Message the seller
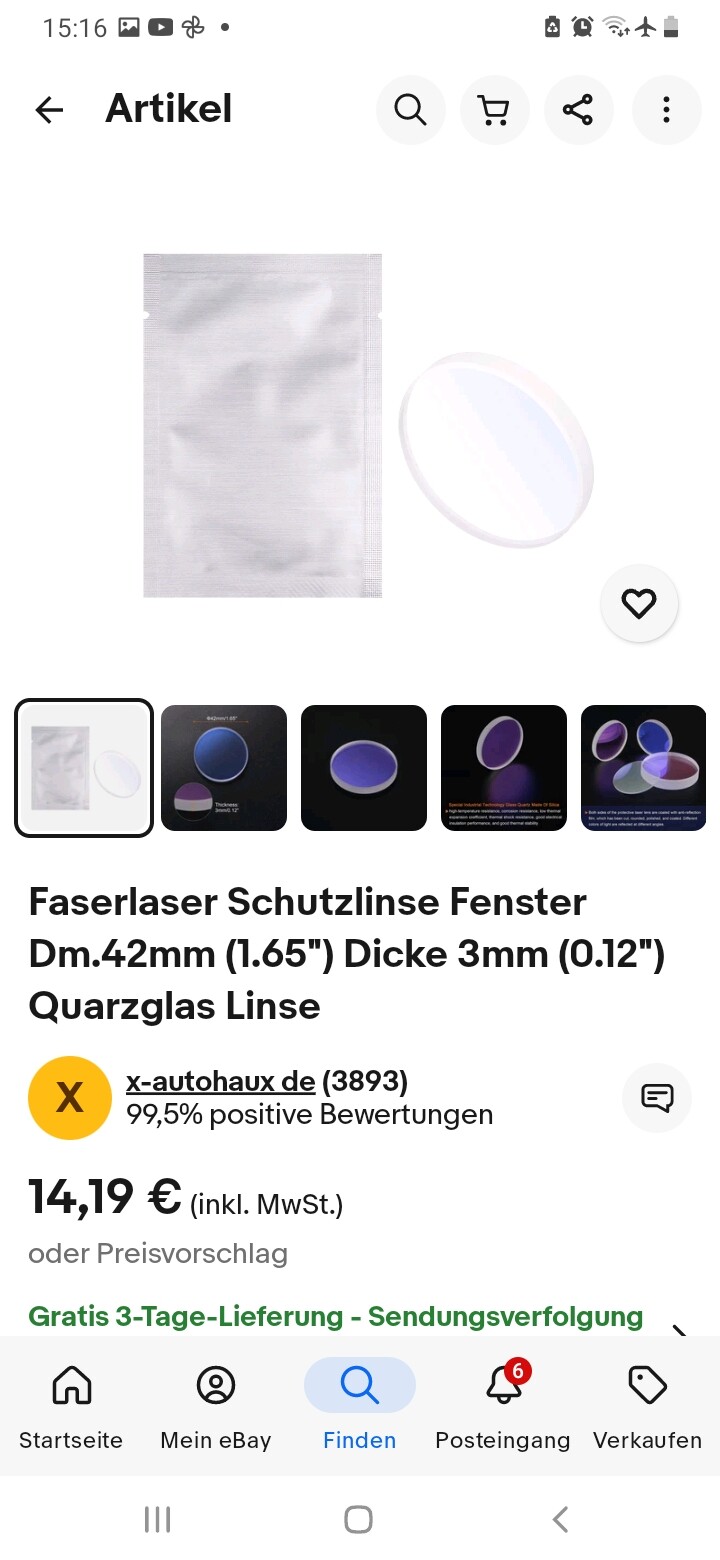This screenshot has height=1560, width=720. [657, 1098]
